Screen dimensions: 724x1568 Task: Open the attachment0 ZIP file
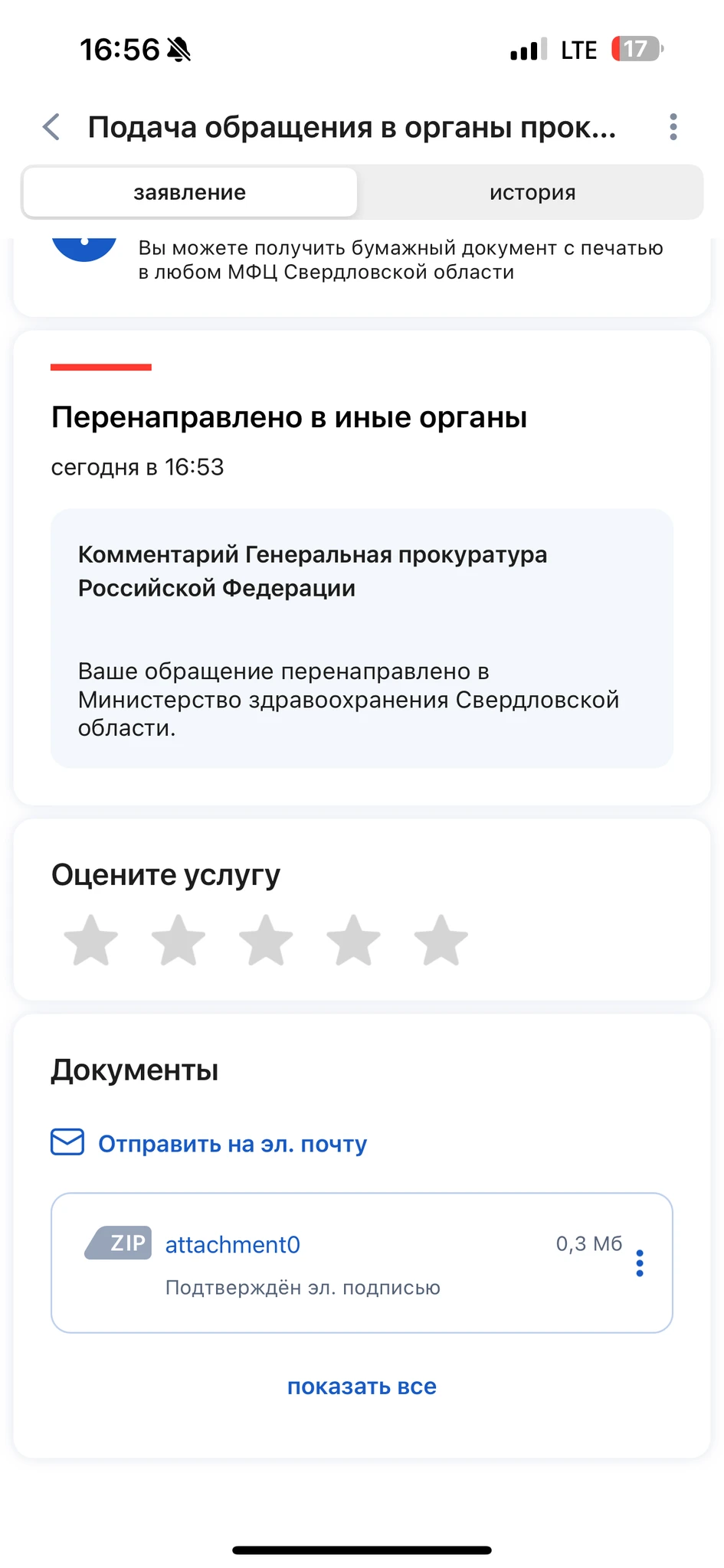233,1245
